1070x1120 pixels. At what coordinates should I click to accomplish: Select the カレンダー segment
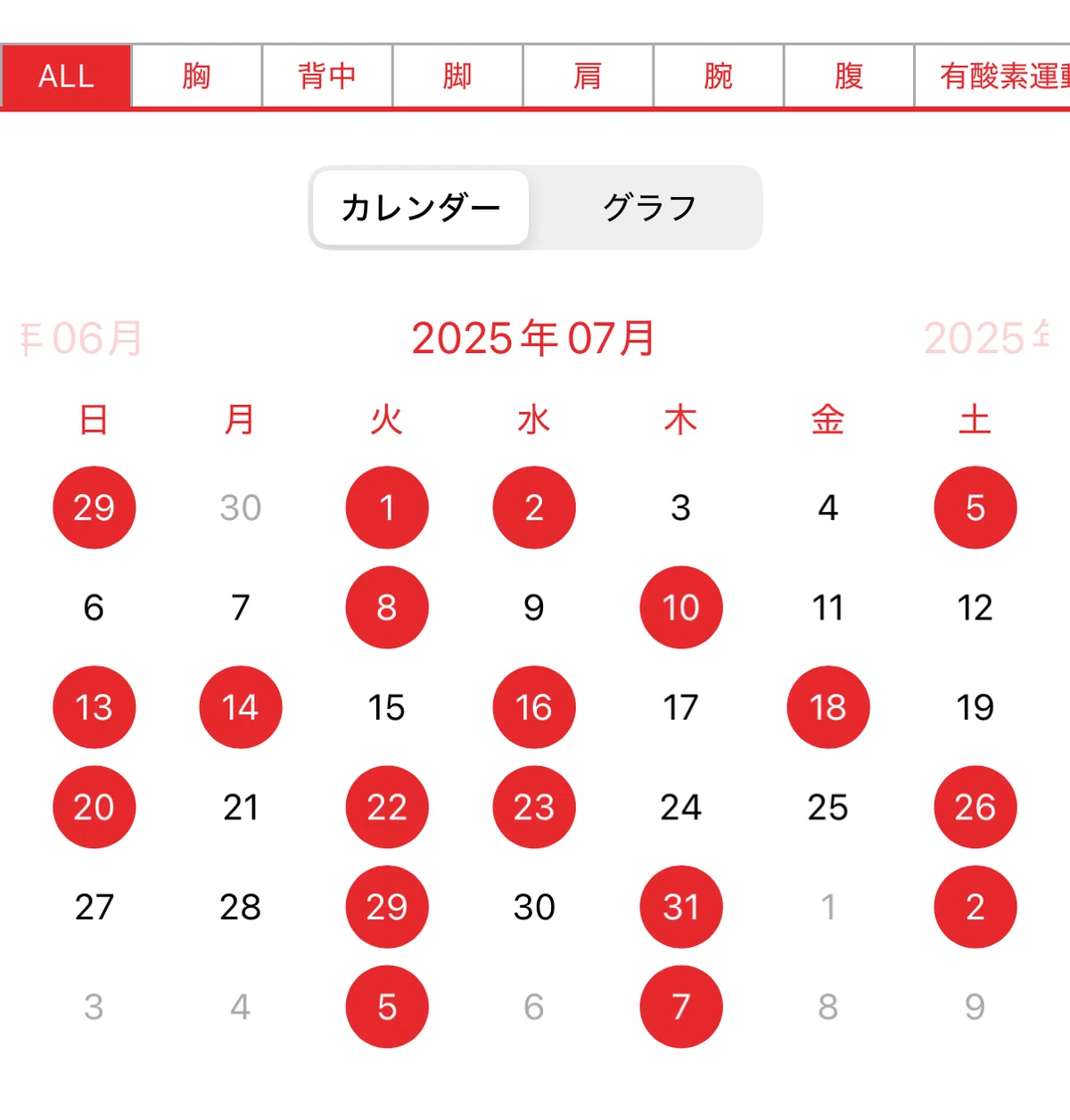pyautogui.click(x=421, y=208)
